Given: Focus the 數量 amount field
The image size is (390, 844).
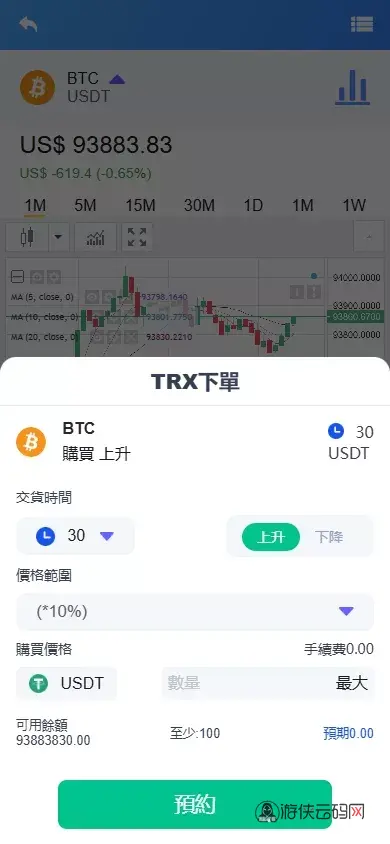Looking at the screenshot, I should pyautogui.click(x=245, y=684).
